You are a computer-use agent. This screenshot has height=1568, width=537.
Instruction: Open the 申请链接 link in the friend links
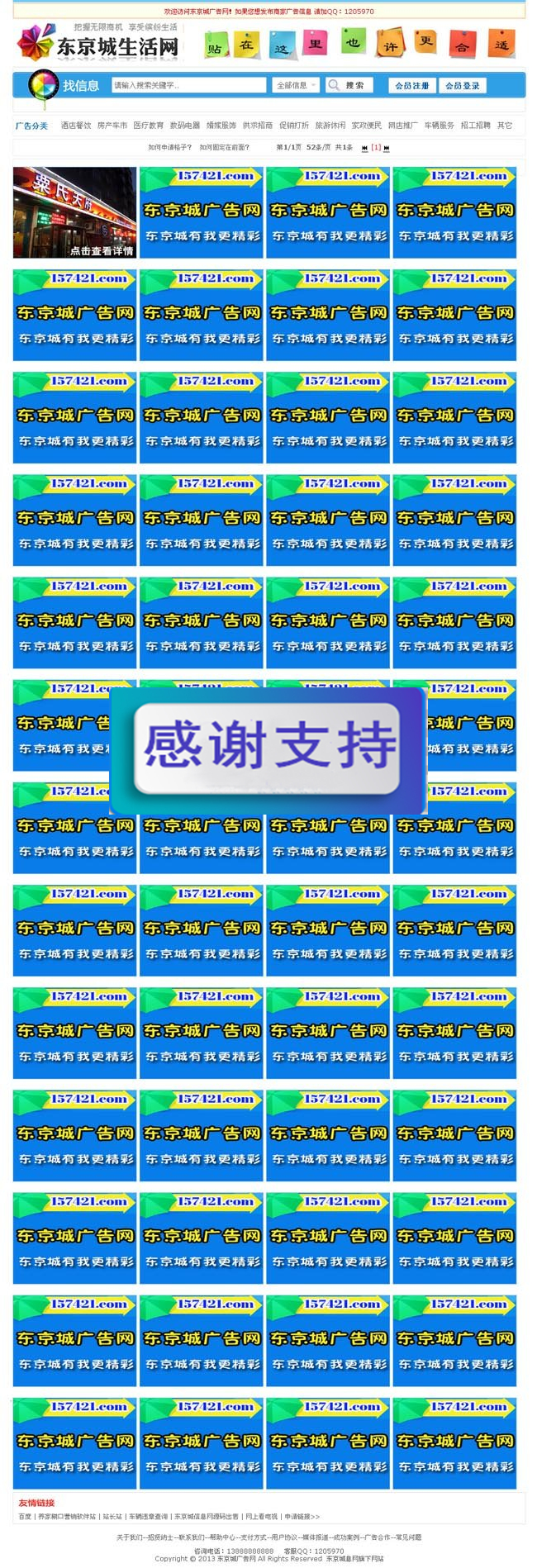click(302, 1516)
